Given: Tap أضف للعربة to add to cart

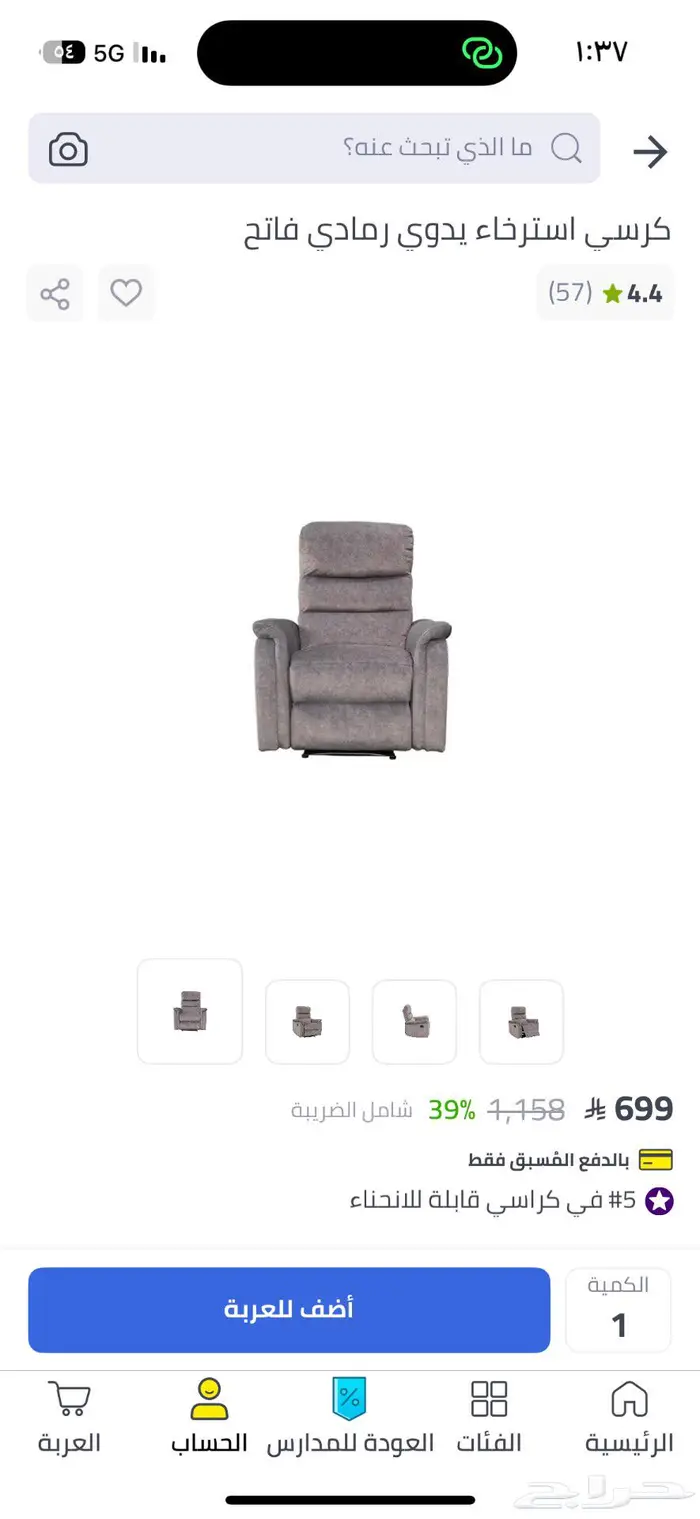Looking at the screenshot, I should (289, 1310).
